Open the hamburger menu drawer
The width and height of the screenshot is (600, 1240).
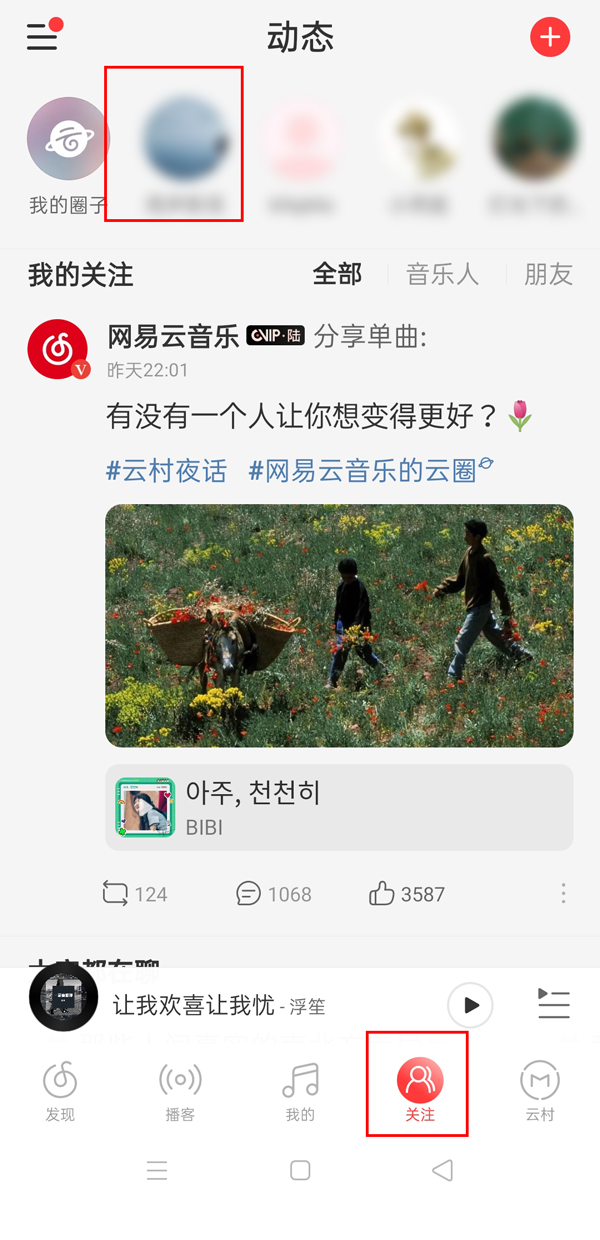pos(42,37)
